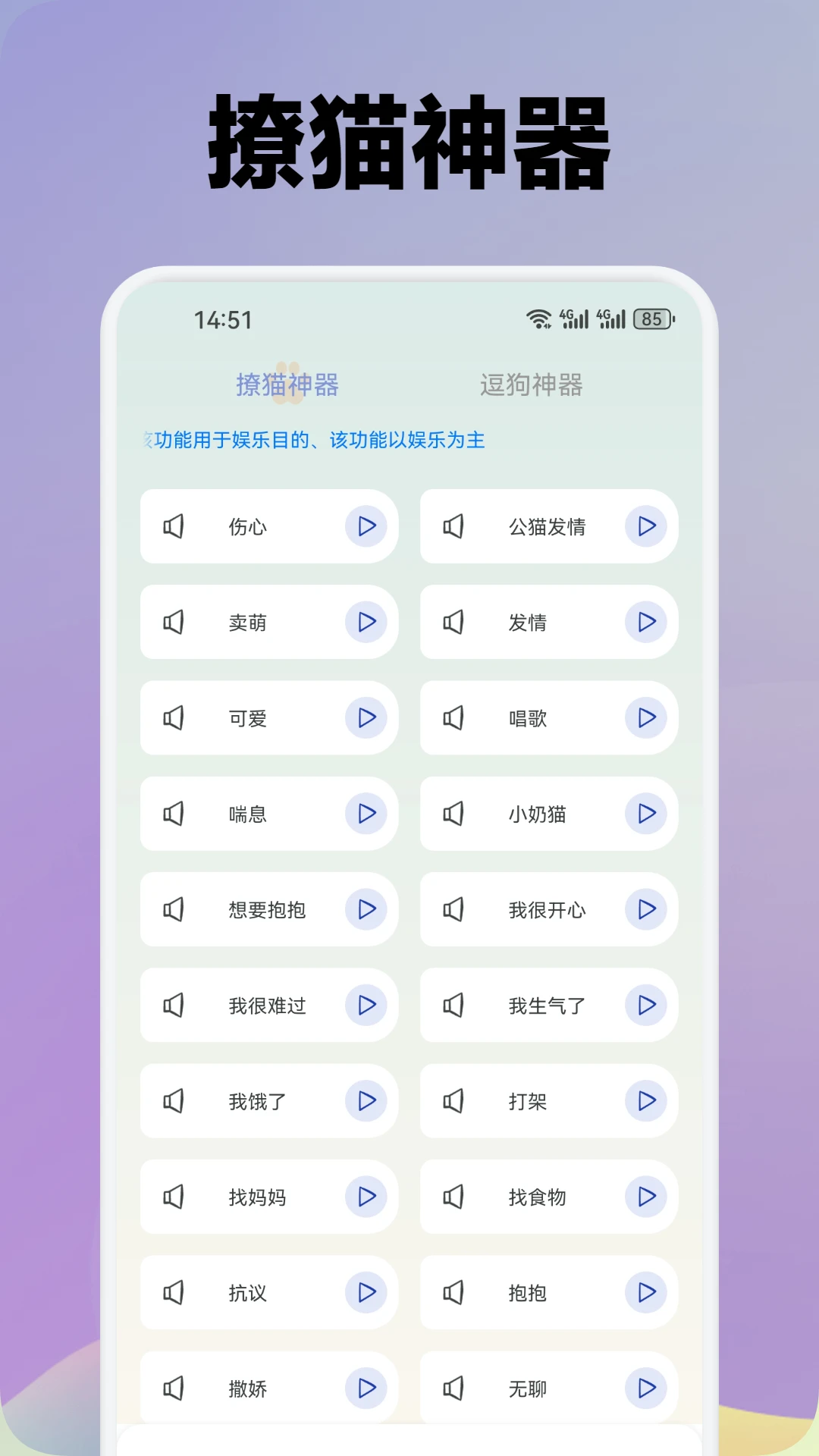
Task: Play the 想要抱抱 sound
Action: coord(367,910)
